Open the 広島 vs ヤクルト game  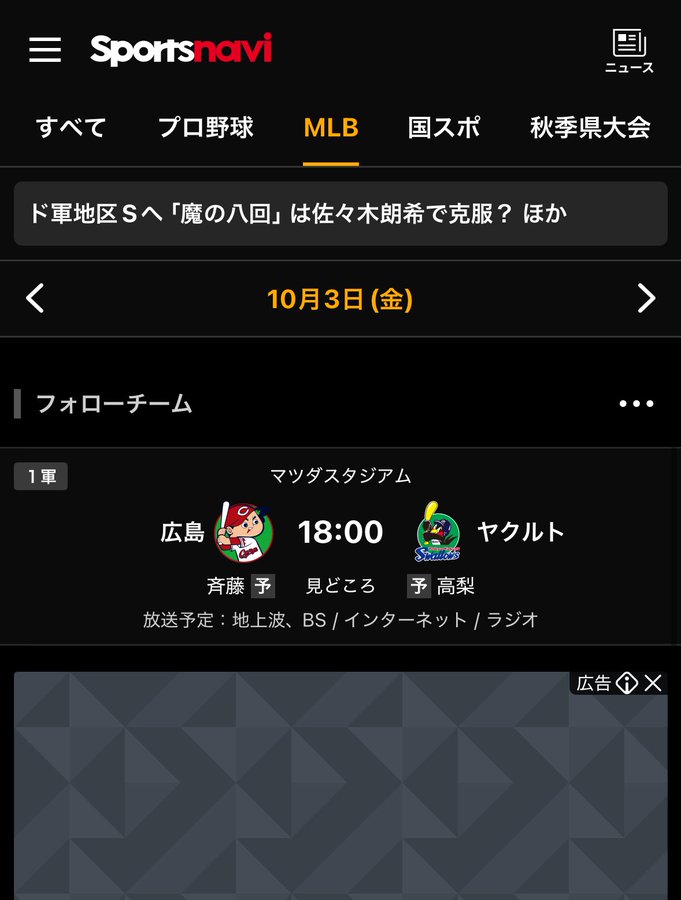click(340, 532)
